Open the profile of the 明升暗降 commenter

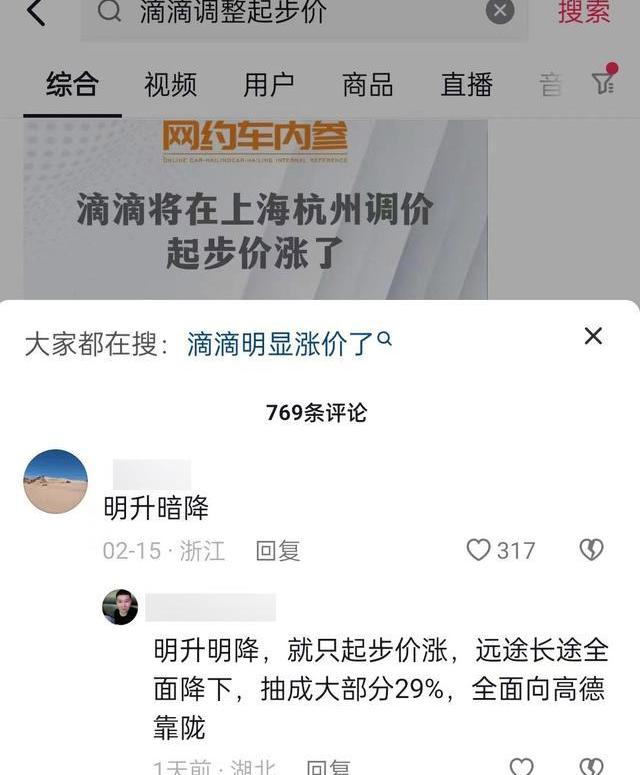55,481
